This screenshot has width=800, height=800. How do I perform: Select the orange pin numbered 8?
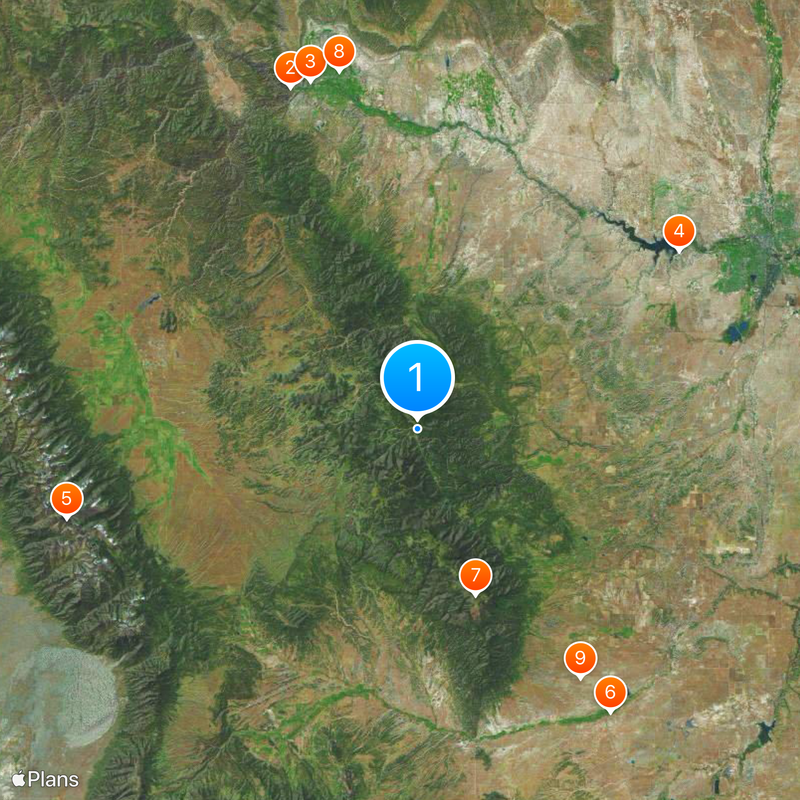click(x=339, y=51)
